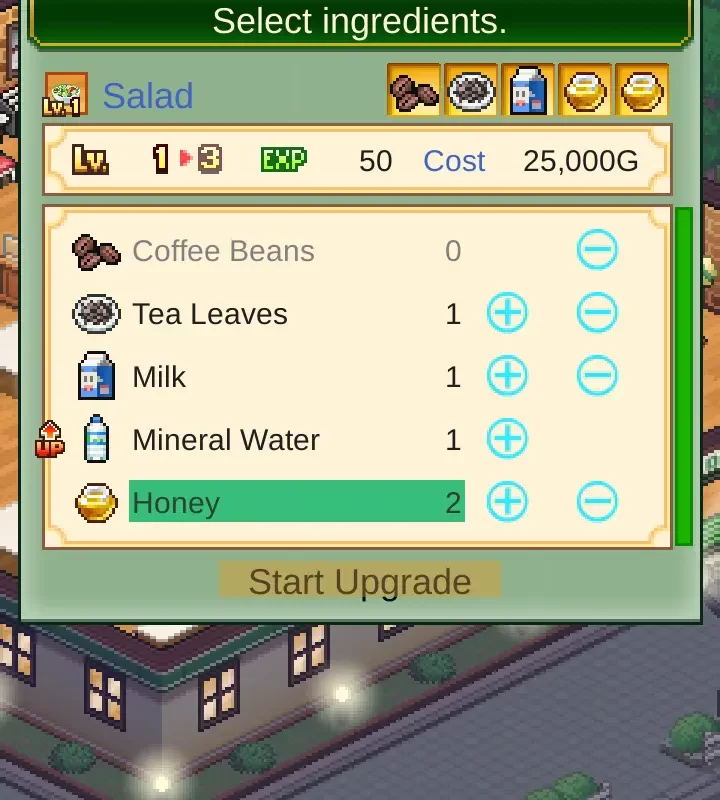Screen dimensions: 720x800
Task: Remove one Tea Leaves
Action: (x=597, y=314)
